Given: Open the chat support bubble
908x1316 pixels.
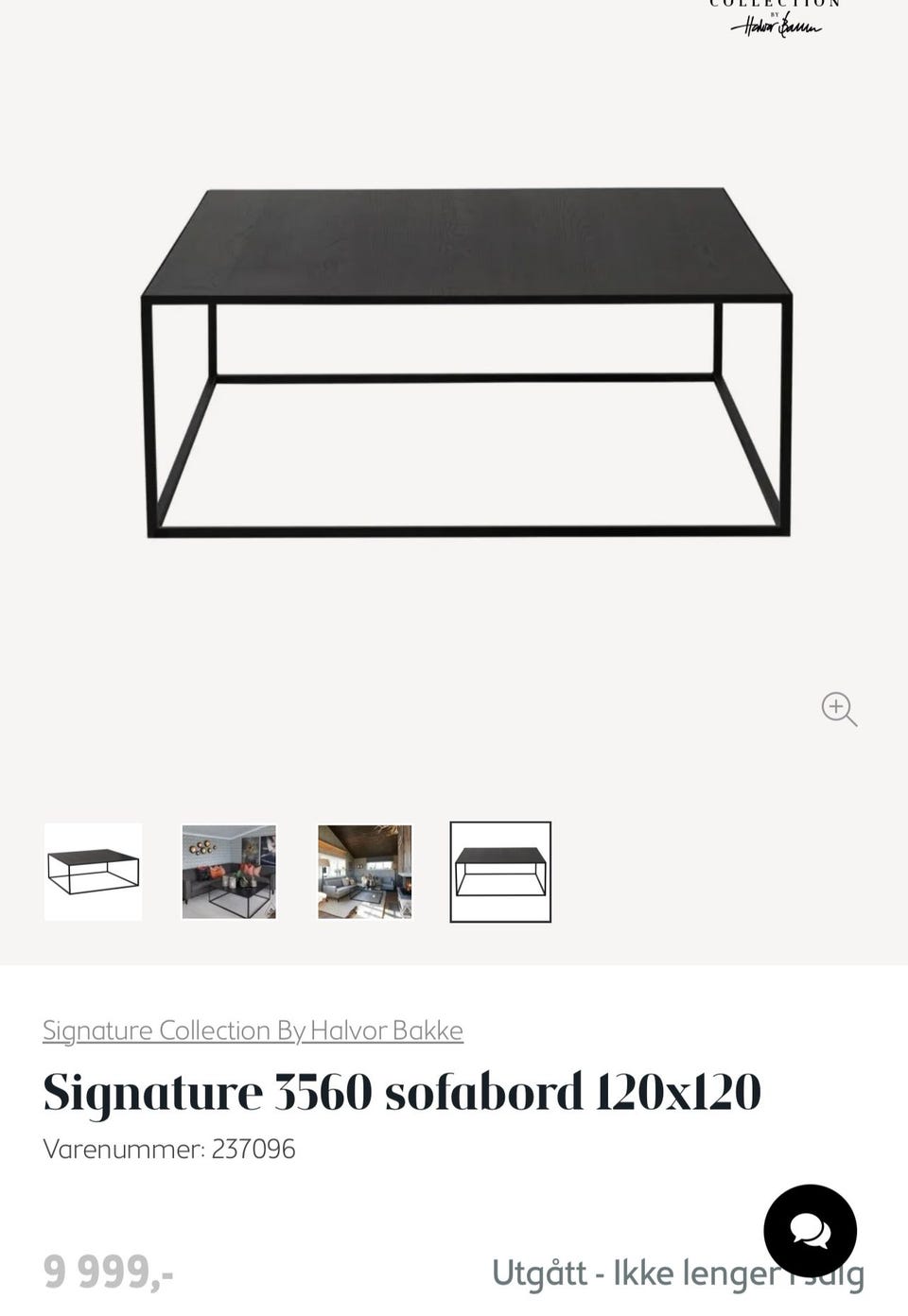Looking at the screenshot, I should pos(810,1231).
